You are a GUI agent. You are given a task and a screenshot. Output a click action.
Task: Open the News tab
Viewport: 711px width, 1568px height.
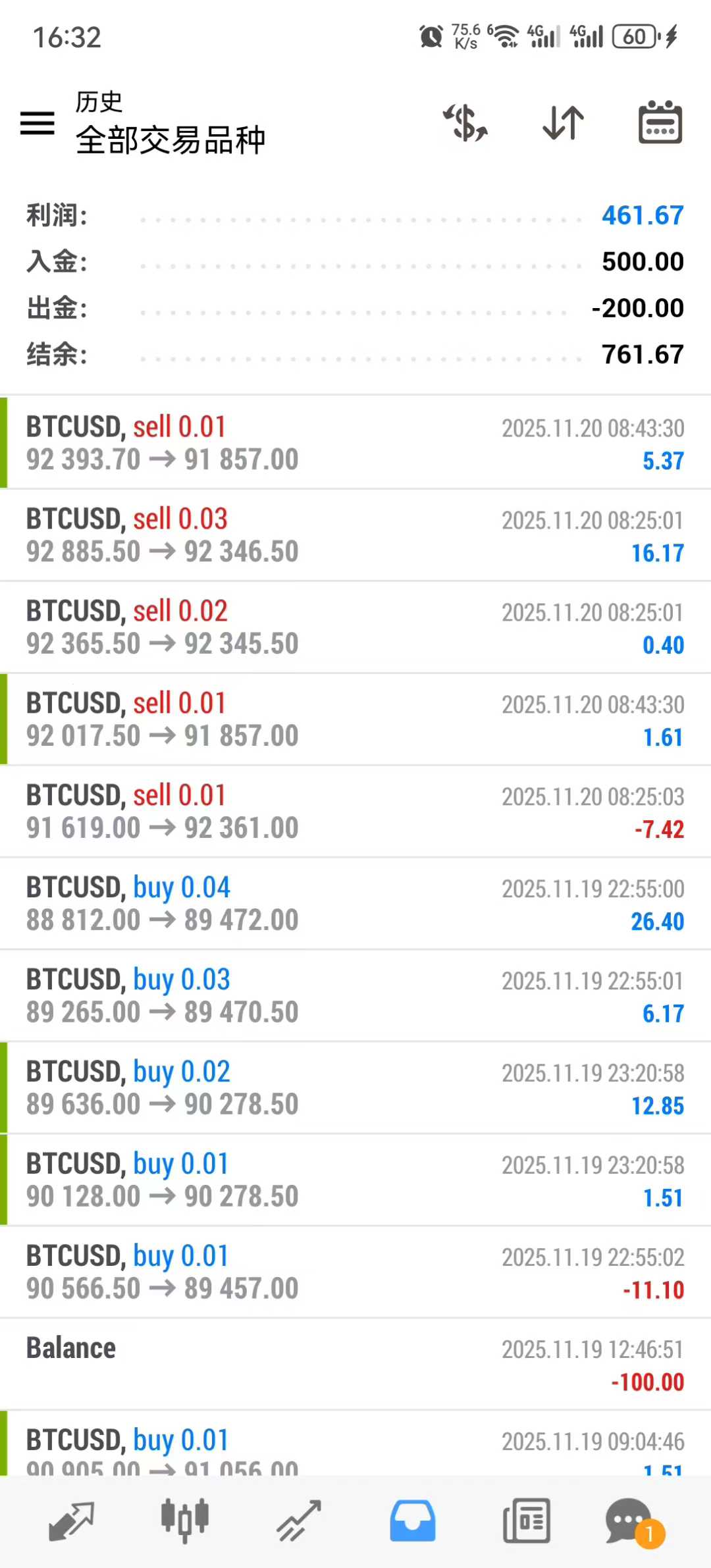(527, 1521)
